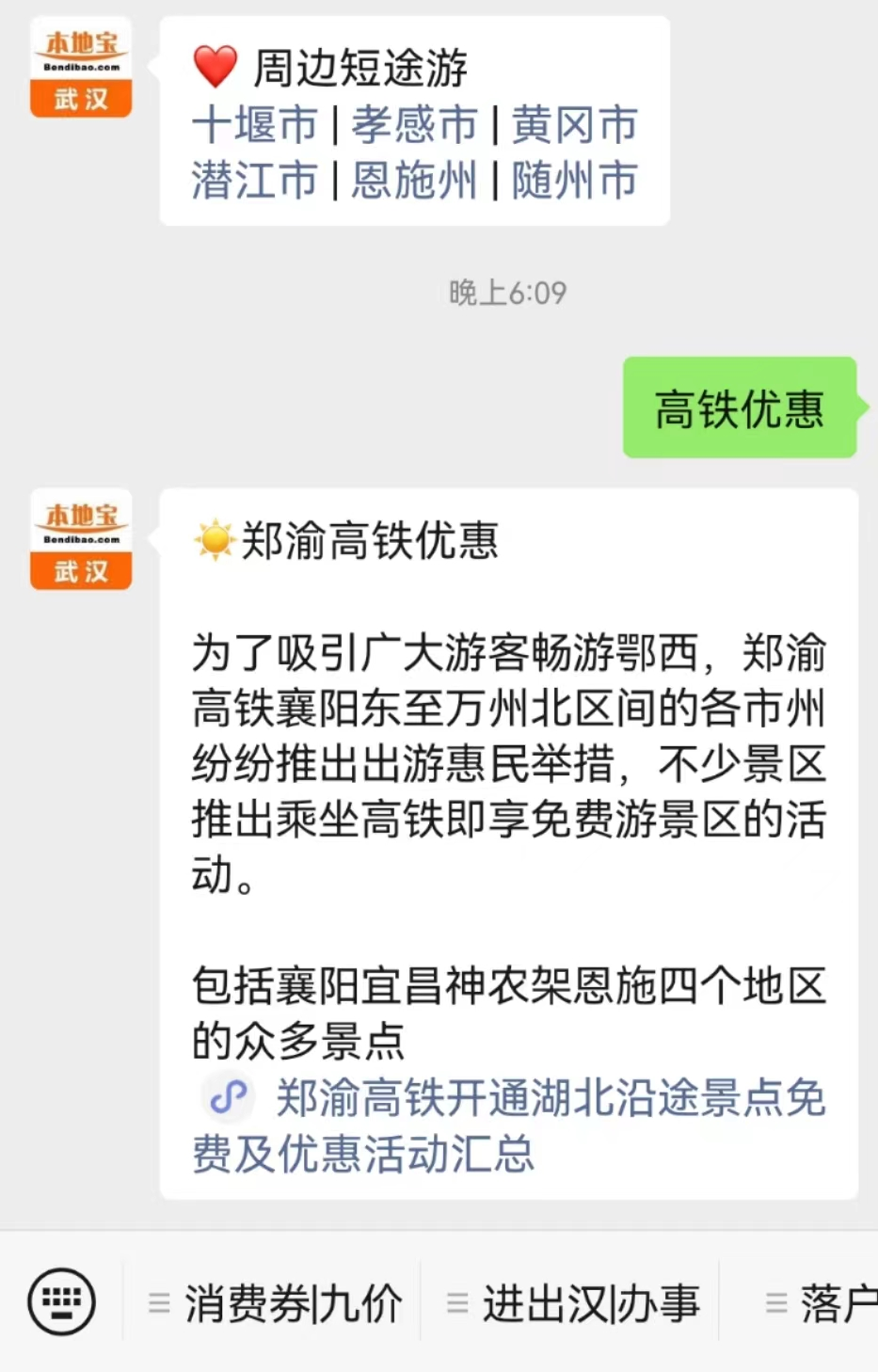Open the 随州市 link

pos(575,180)
